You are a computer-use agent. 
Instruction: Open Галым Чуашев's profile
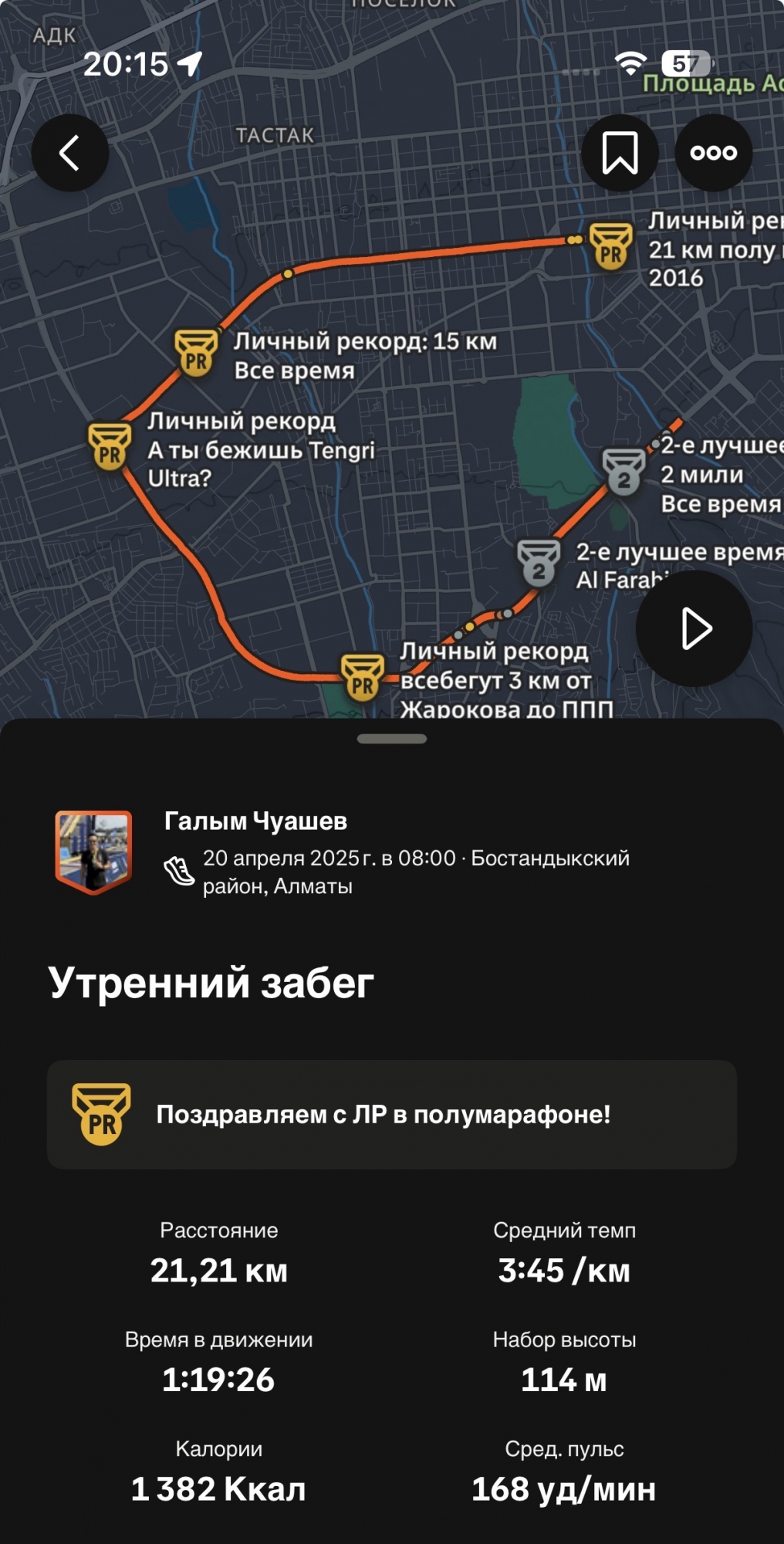(255, 821)
